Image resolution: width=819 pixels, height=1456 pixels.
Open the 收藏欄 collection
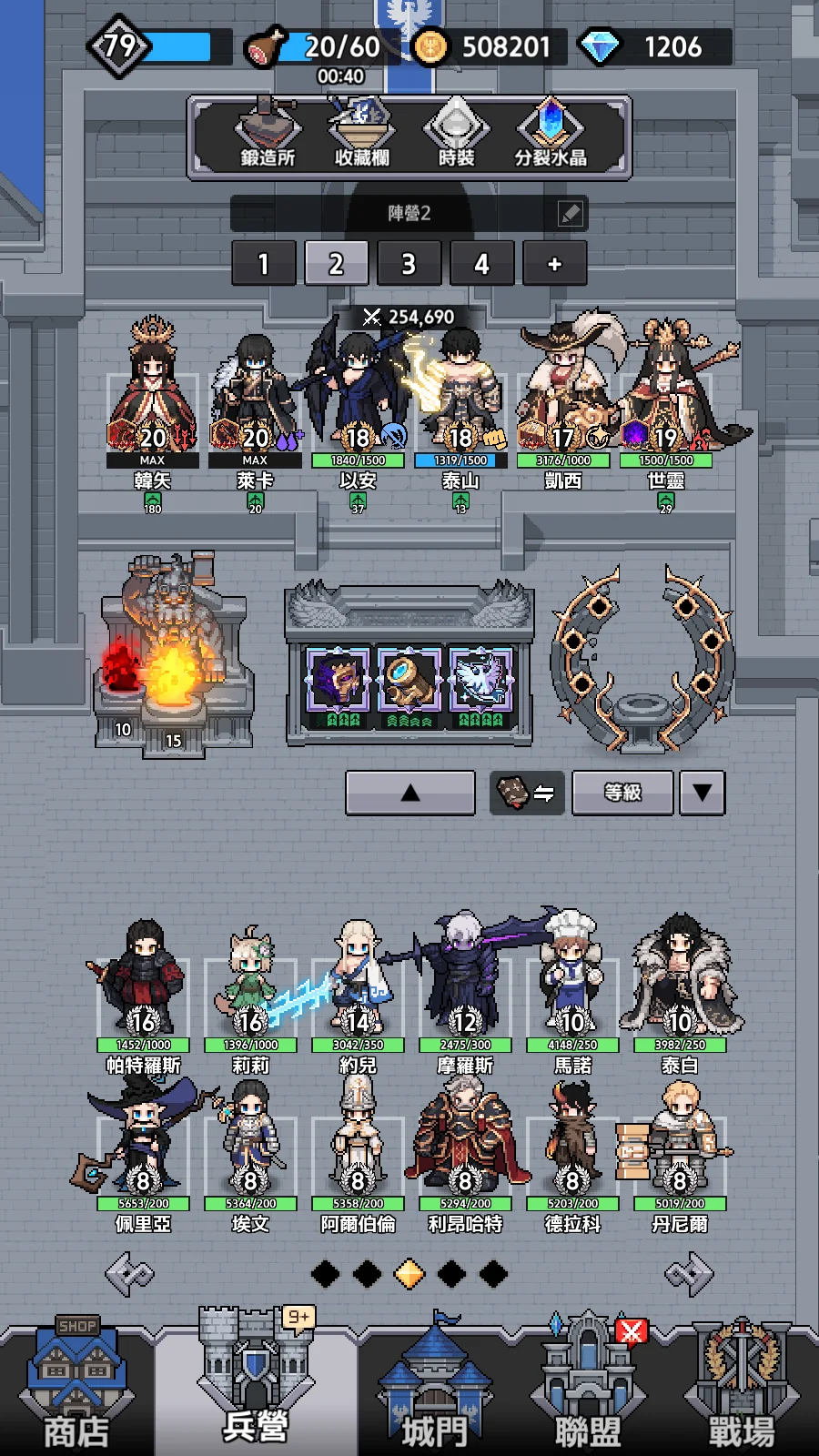pyautogui.click(x=361, y=136)
